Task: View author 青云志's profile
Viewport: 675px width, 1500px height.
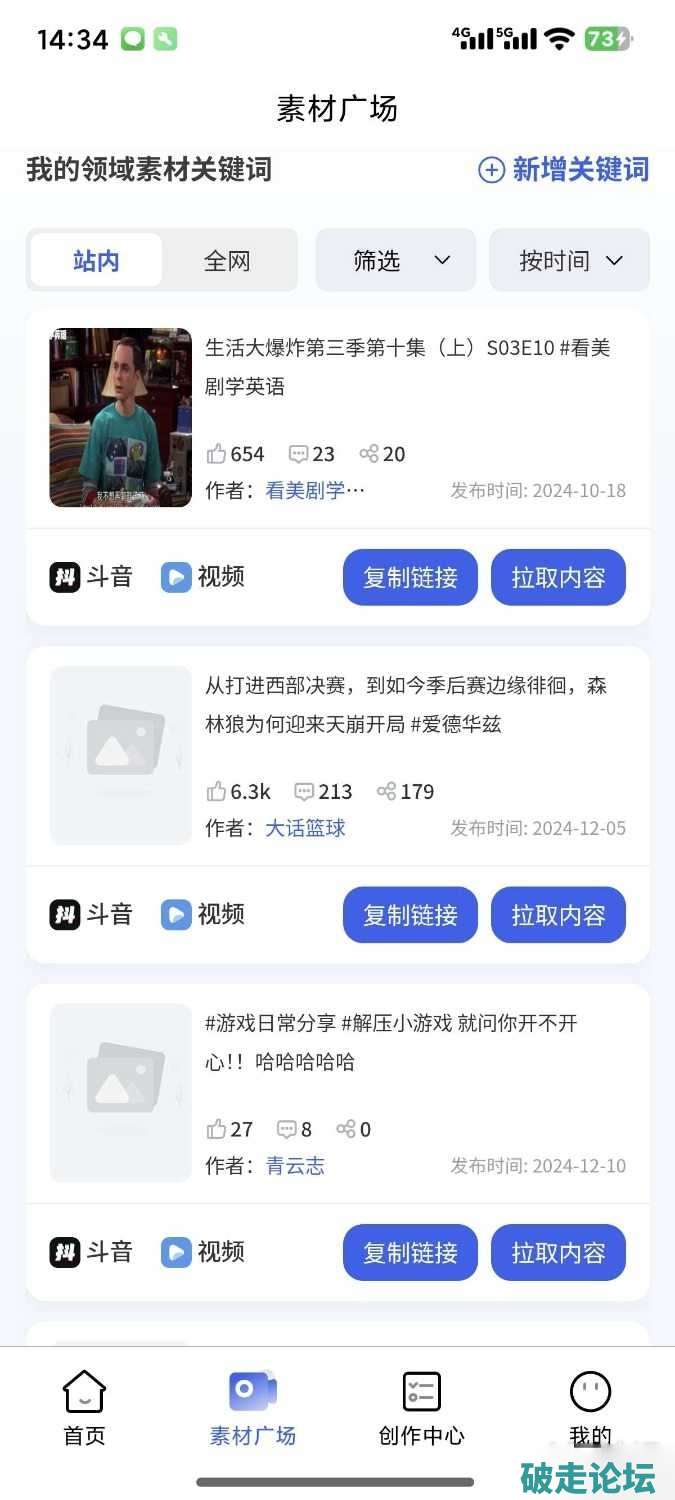Action: click(x=295, y=1166)
